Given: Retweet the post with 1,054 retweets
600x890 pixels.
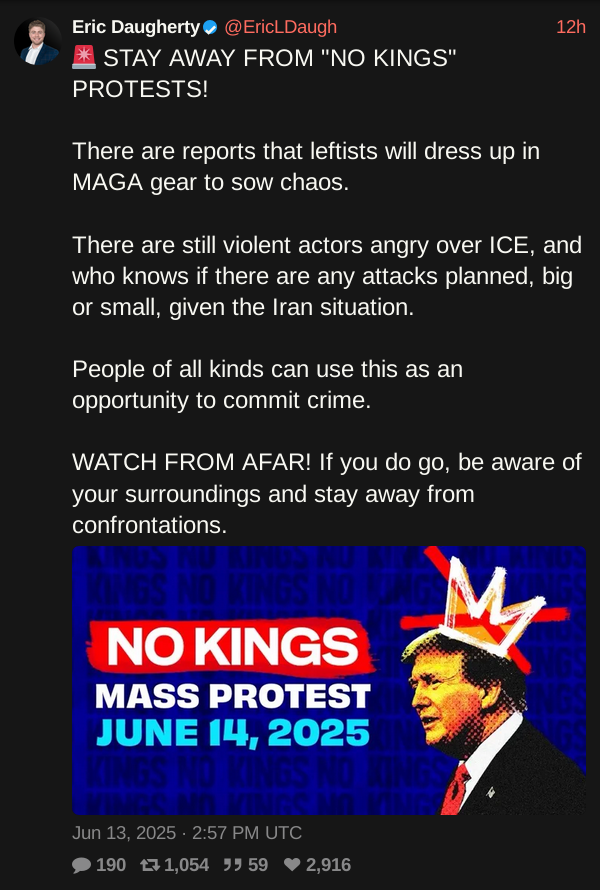Looking at the screenshot, I should (151, 865).
